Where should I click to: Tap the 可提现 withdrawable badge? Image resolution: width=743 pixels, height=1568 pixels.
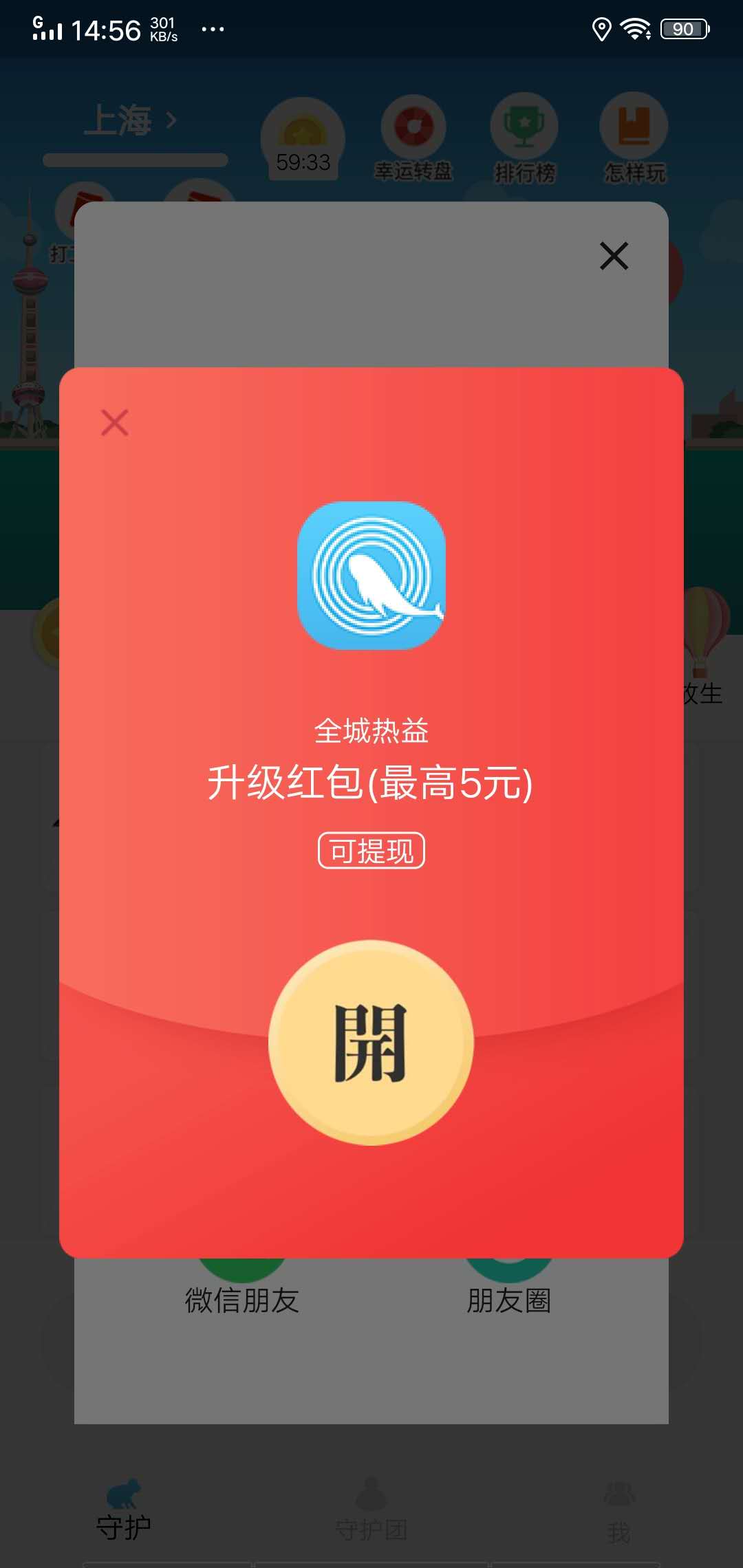point(371,850)
